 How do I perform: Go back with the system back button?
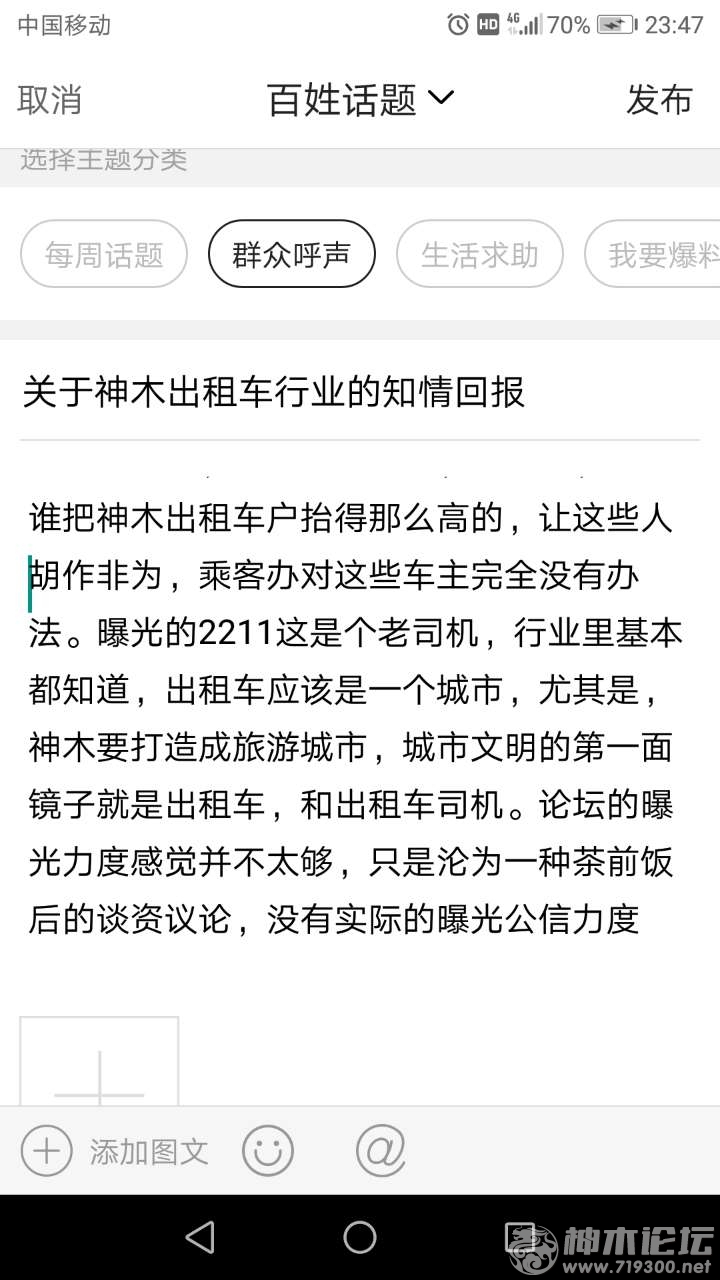pyautogui.click(x=200, y=1237)
